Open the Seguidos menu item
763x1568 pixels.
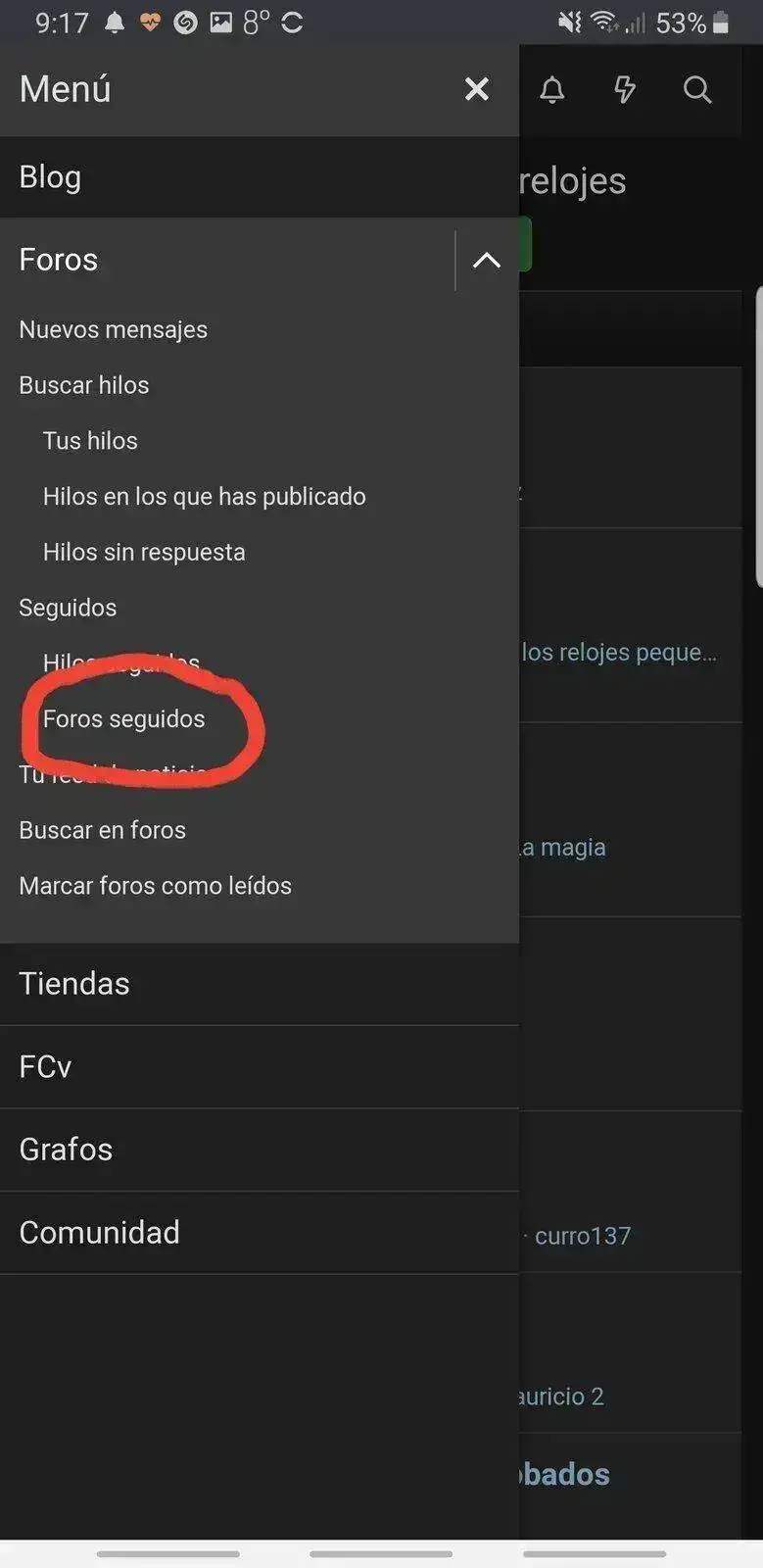coord(68,608)
